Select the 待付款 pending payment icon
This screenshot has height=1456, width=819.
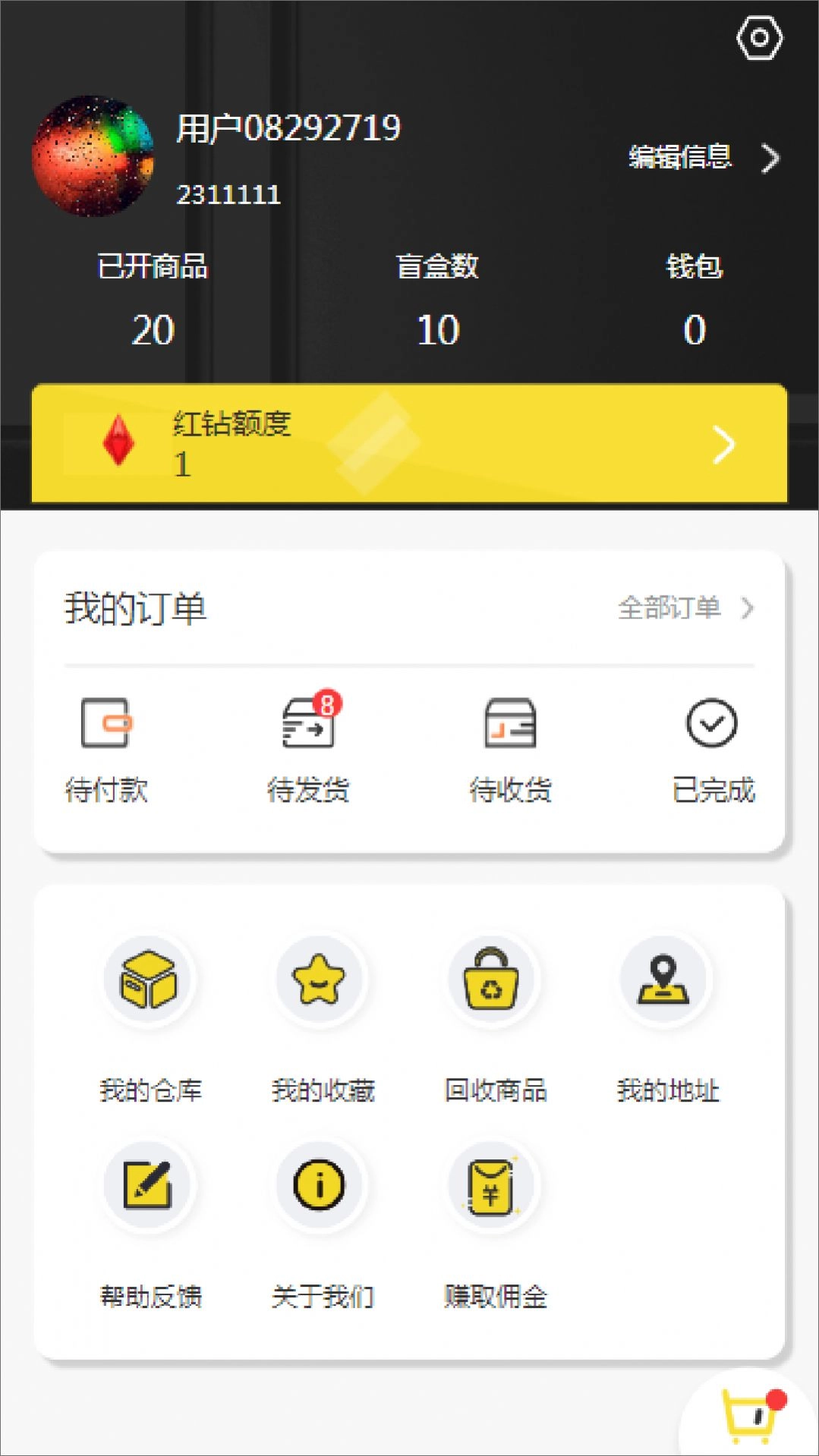107,725
